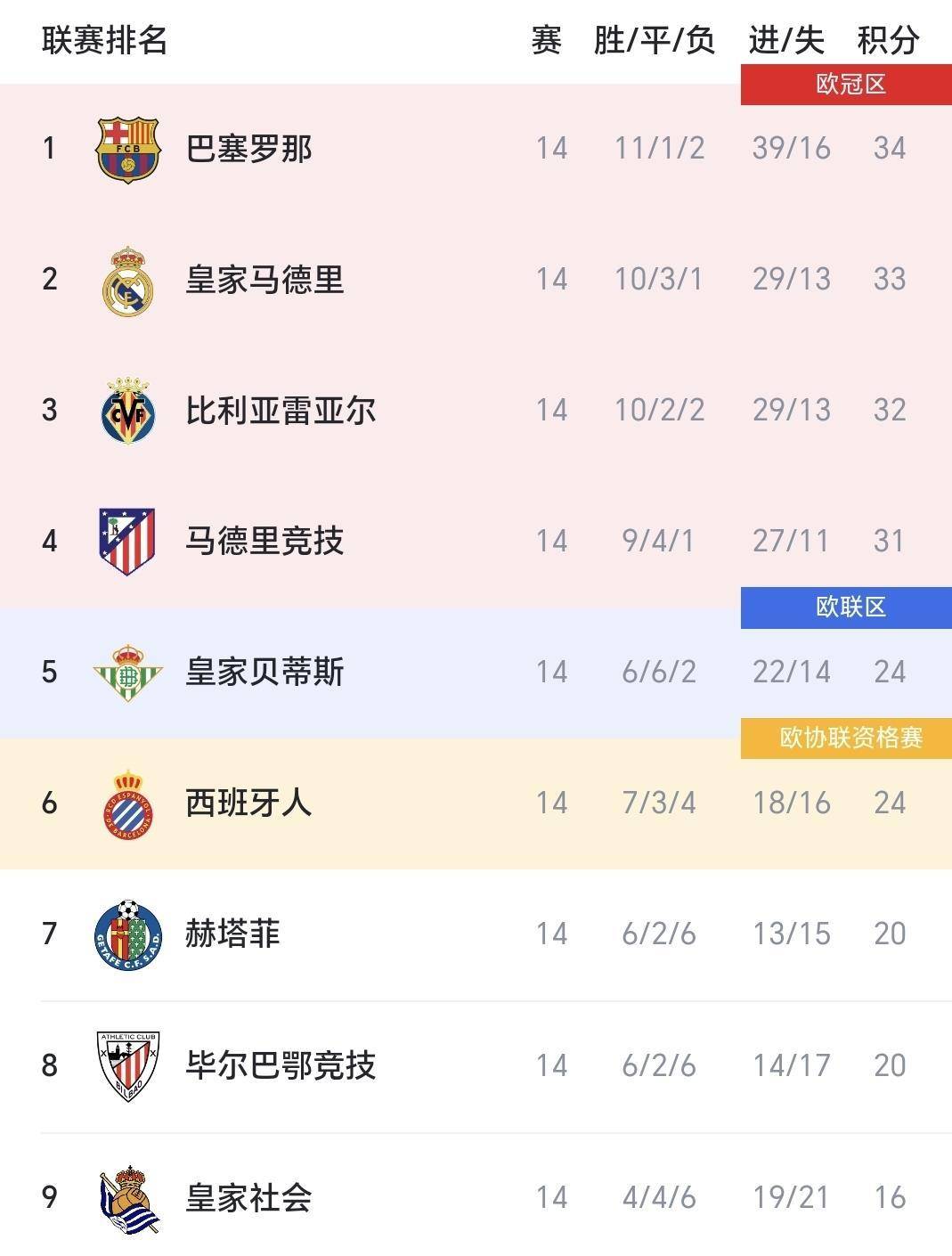This screenshot has width=952, height=1256.
Task: View 马德里竞技 team details
Action: (x=264, y=541)
